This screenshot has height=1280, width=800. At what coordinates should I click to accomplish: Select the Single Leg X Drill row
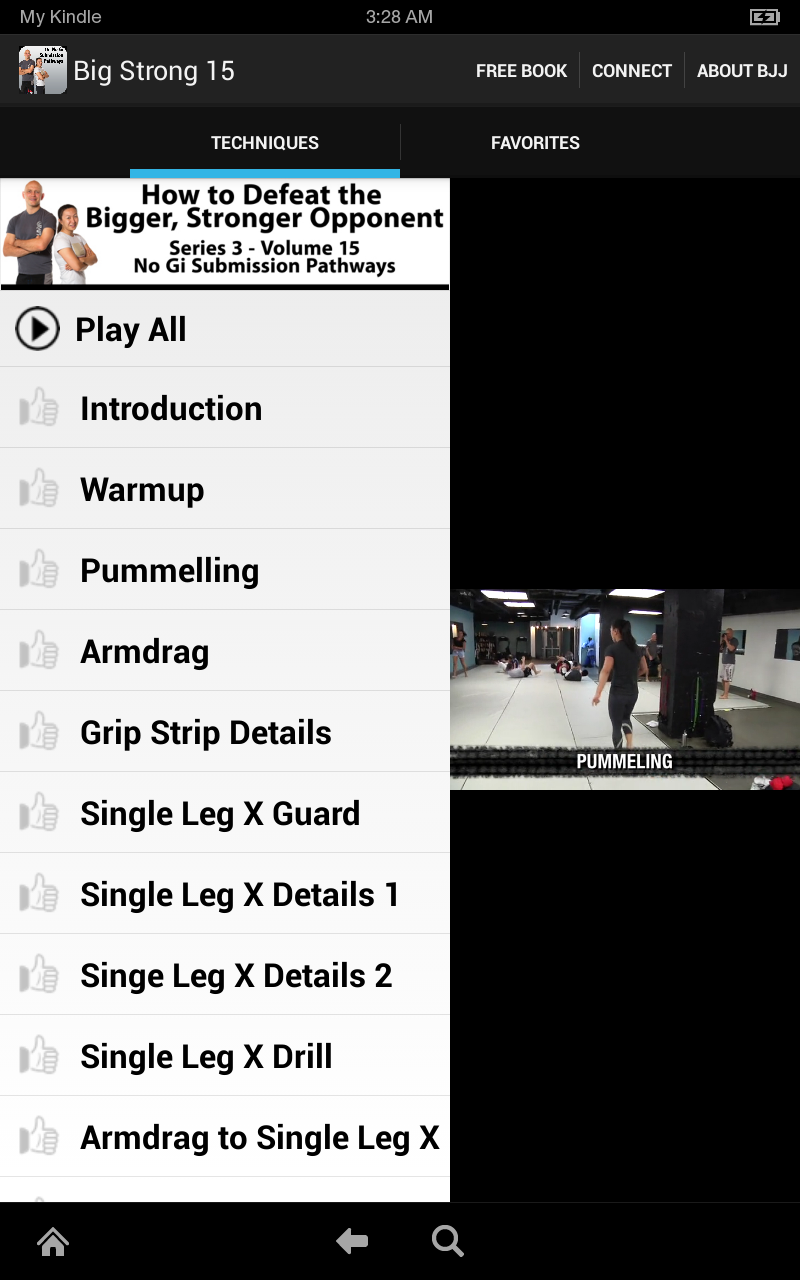pyautogui.click(x=225, y=1056)
